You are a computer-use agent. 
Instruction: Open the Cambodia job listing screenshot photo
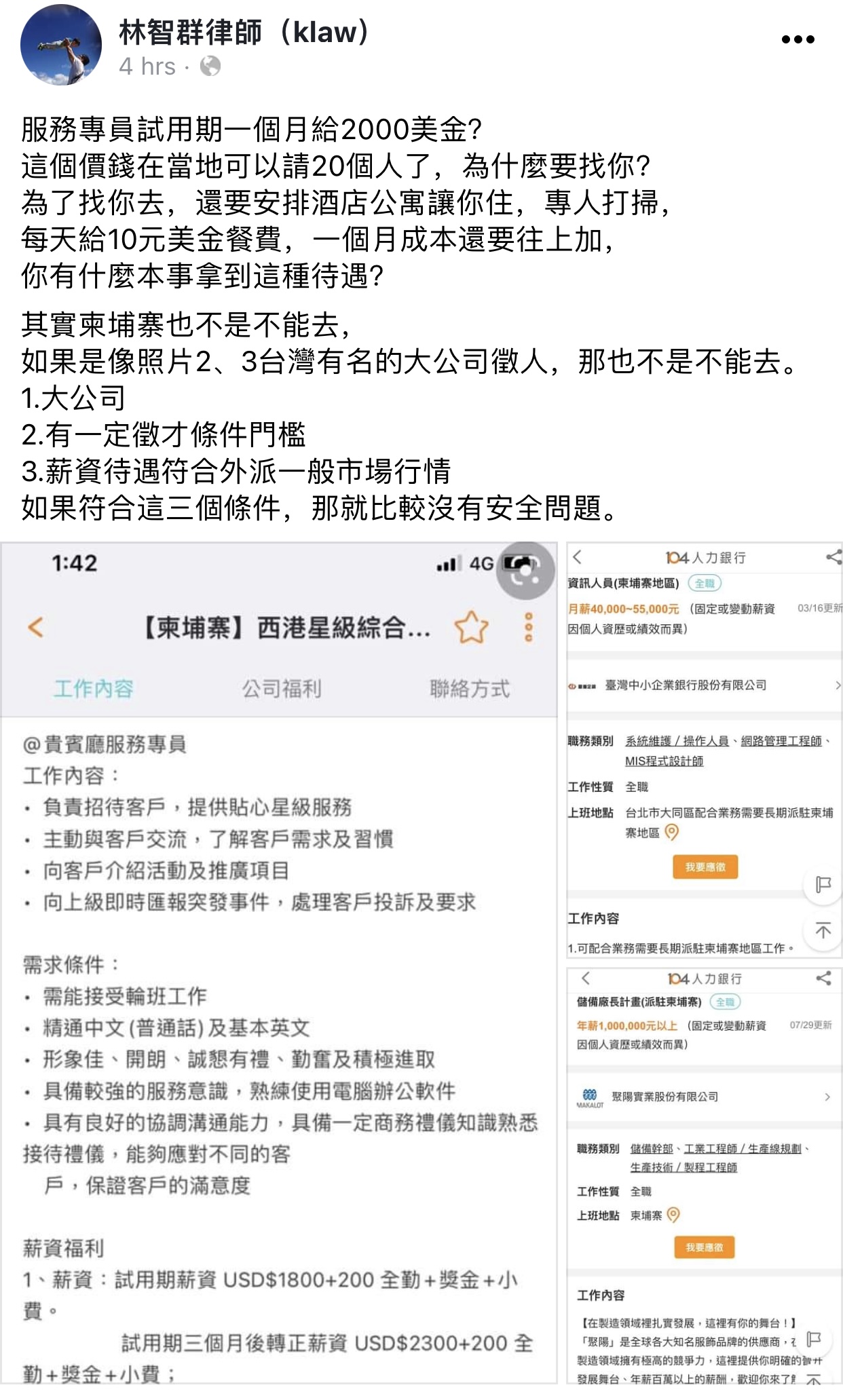(x=278, y=964)
